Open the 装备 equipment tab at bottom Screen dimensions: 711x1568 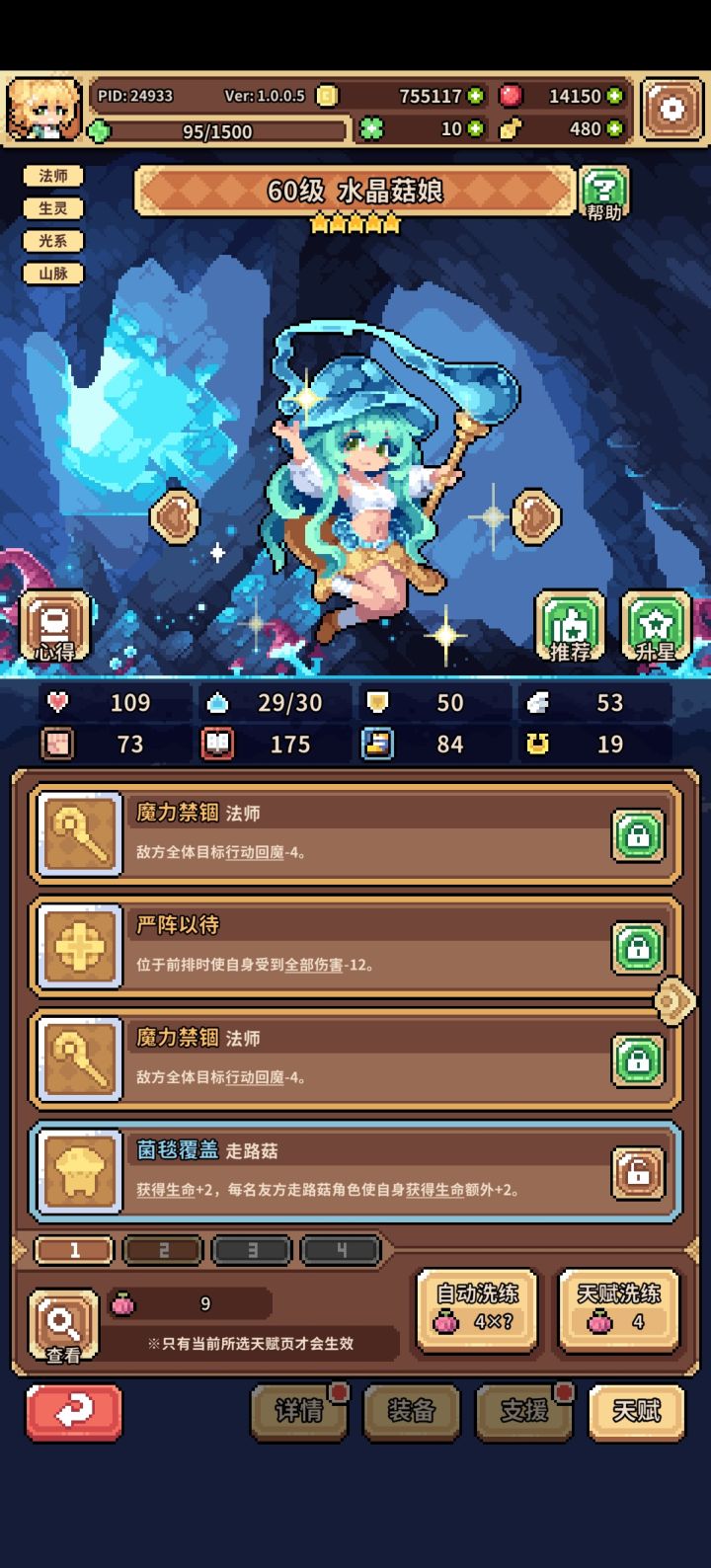[x=412, y=1413]
